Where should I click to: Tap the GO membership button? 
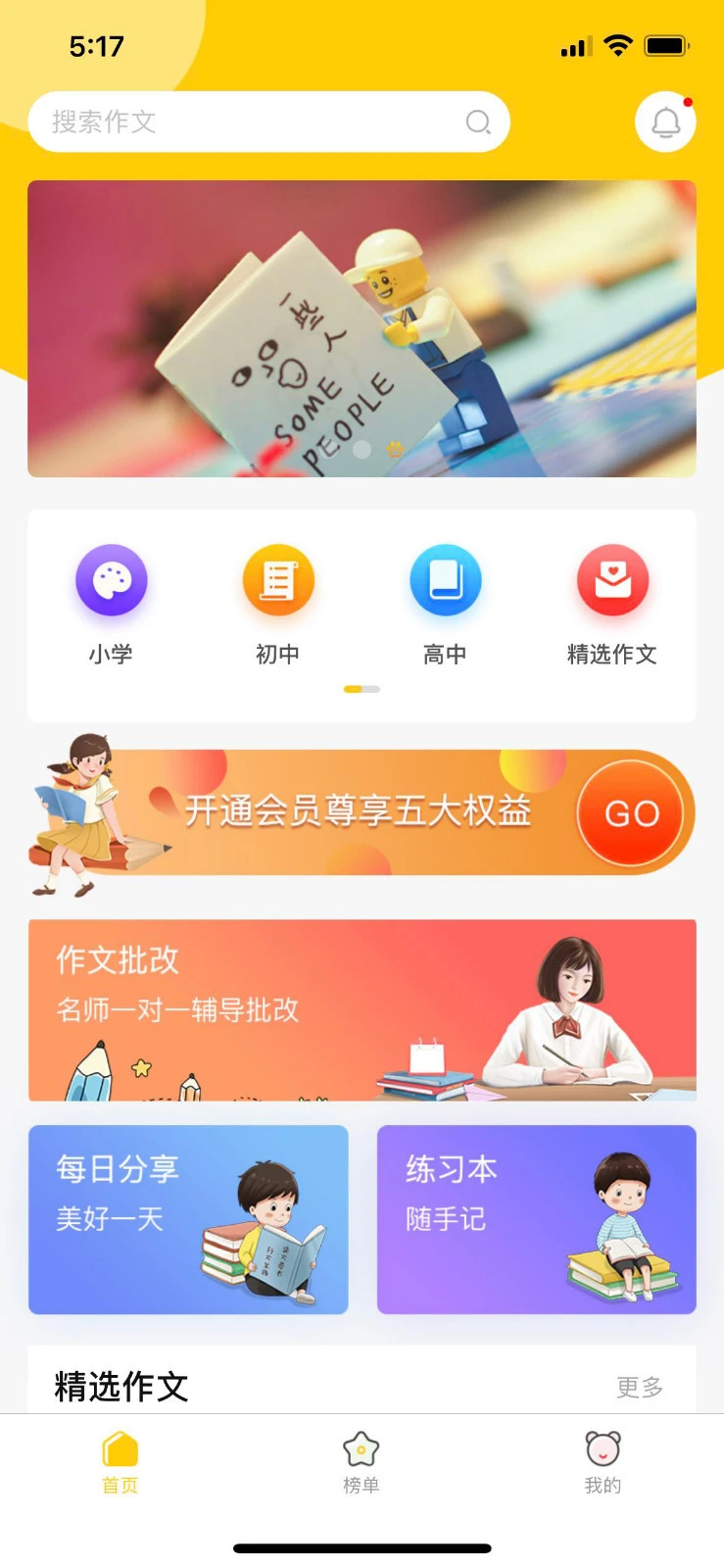(632, 813)
